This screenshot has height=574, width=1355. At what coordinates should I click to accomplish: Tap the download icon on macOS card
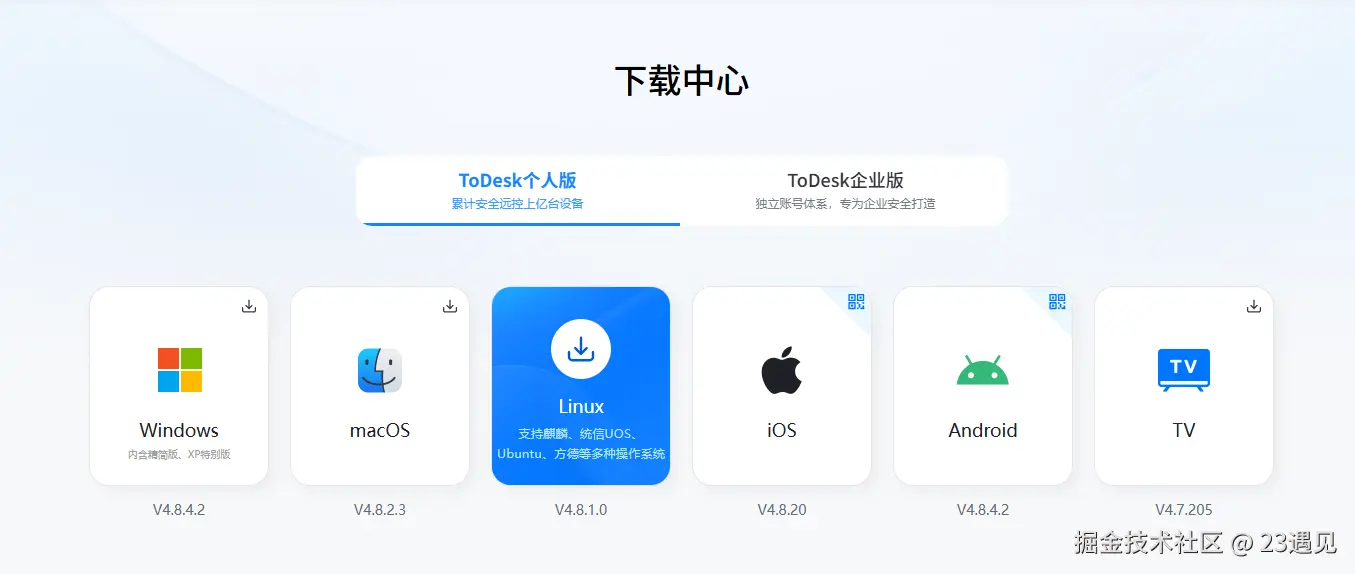(450, 306)
